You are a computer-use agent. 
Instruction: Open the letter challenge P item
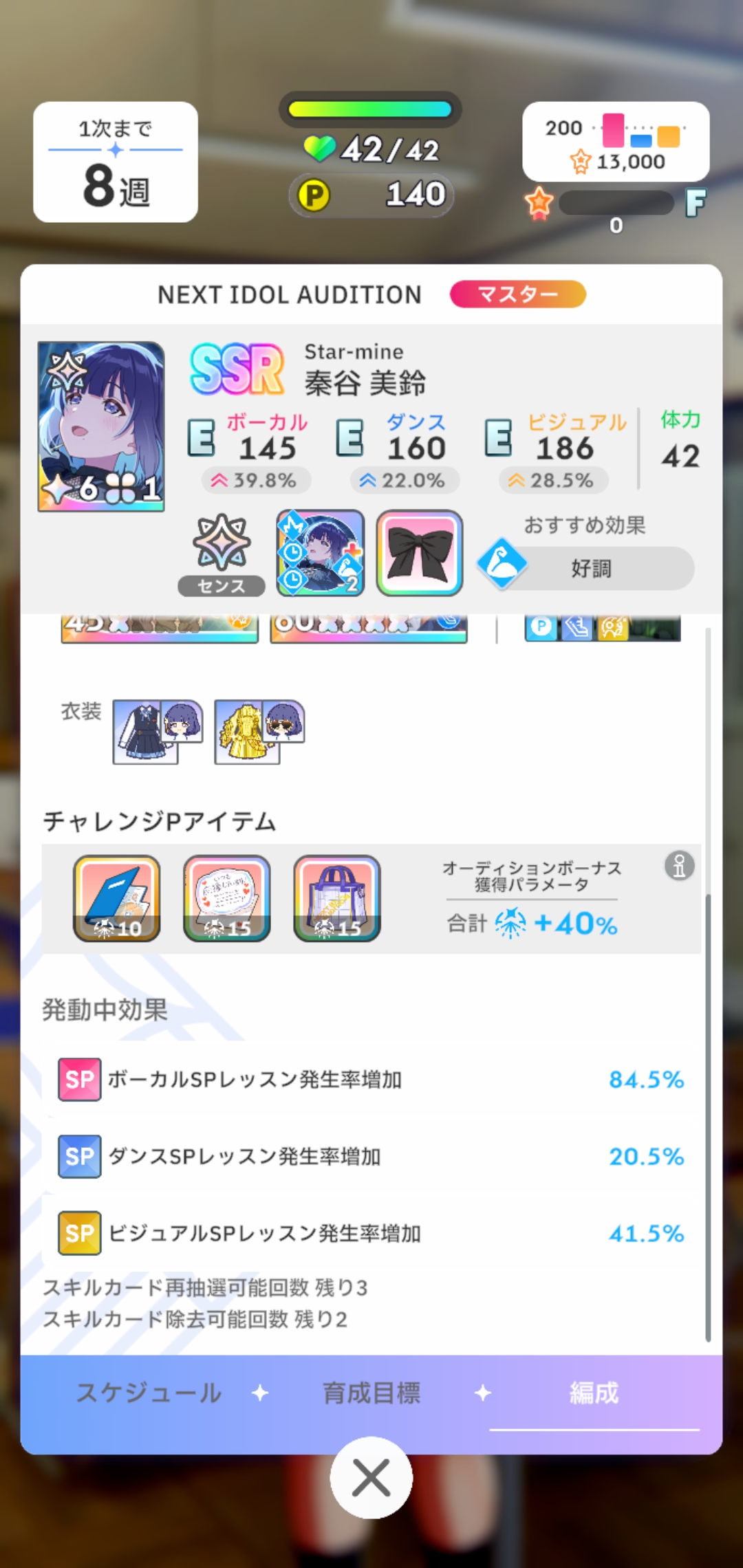226,898
